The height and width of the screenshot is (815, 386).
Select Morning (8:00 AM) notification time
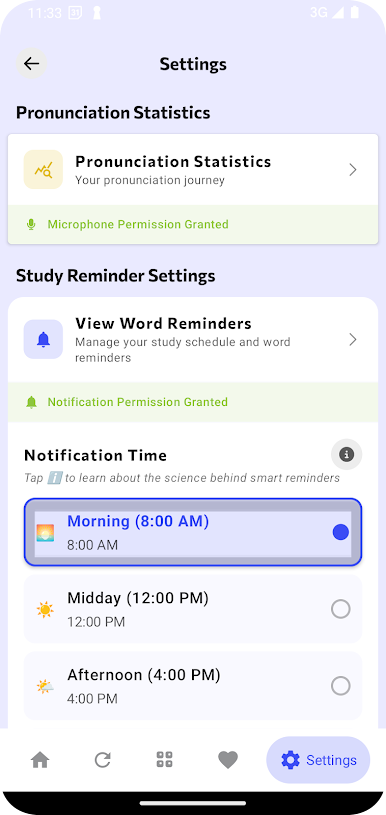point(193,532)
